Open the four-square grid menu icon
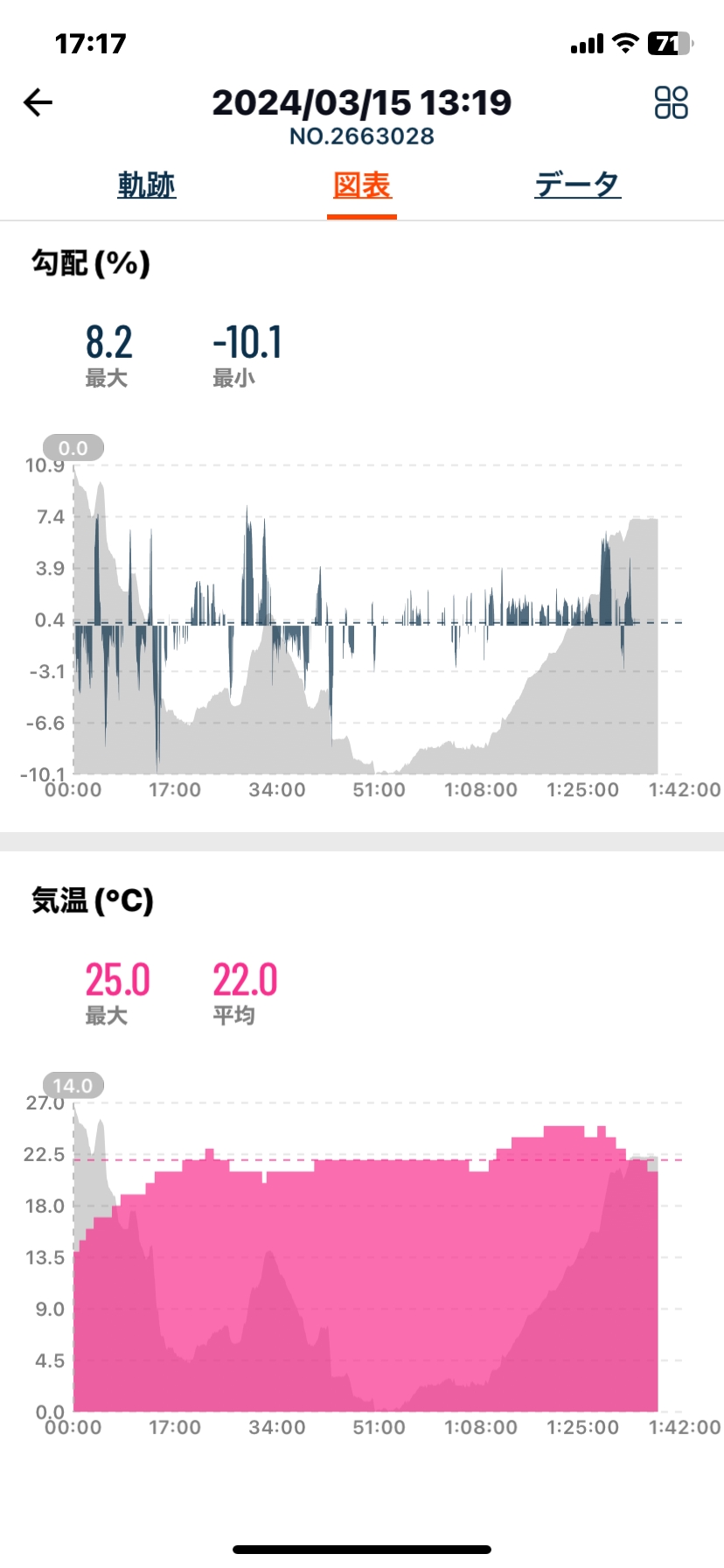 [672, 102]
